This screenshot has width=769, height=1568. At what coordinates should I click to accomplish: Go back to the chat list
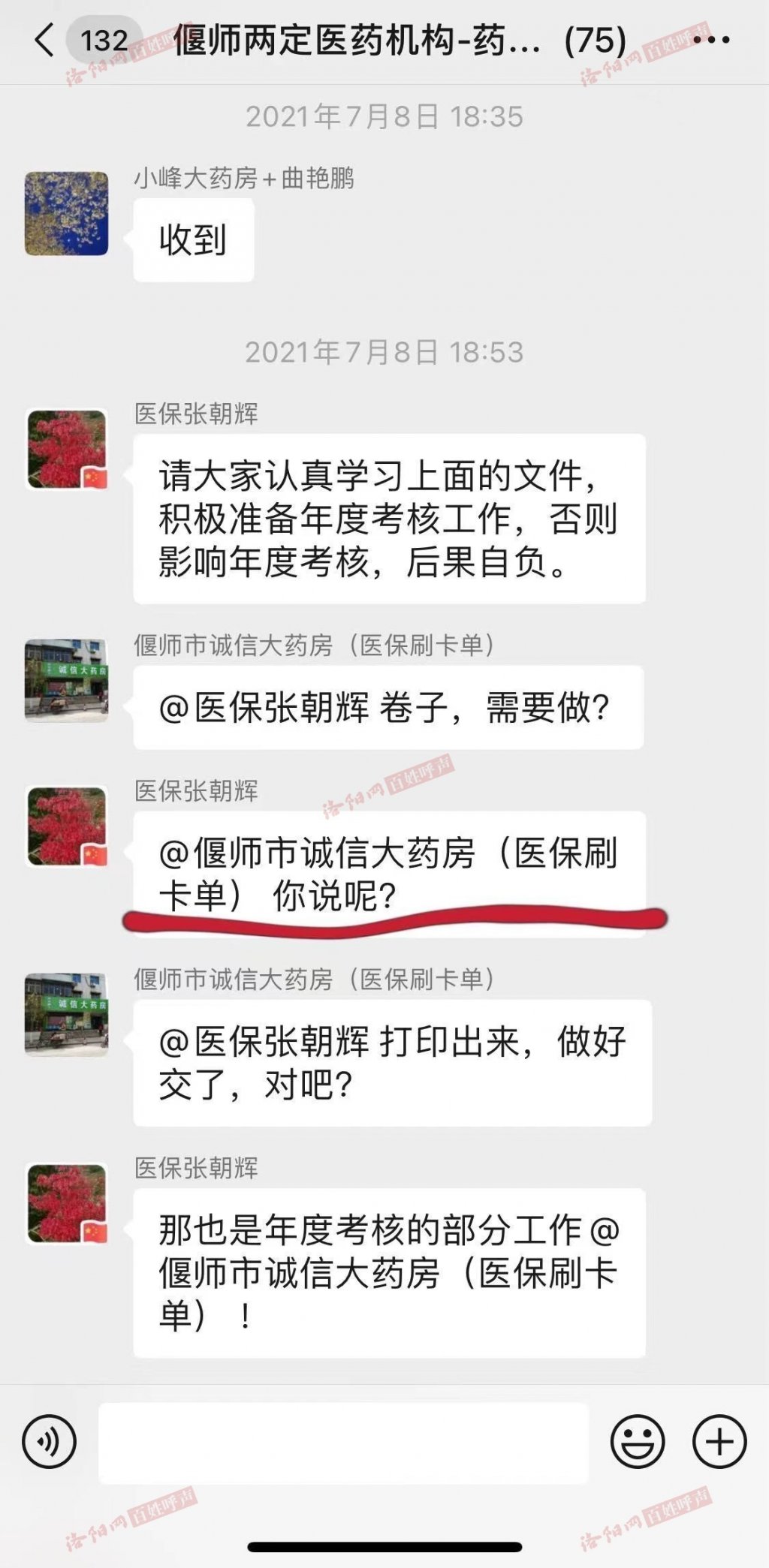[x=45, y=41]
